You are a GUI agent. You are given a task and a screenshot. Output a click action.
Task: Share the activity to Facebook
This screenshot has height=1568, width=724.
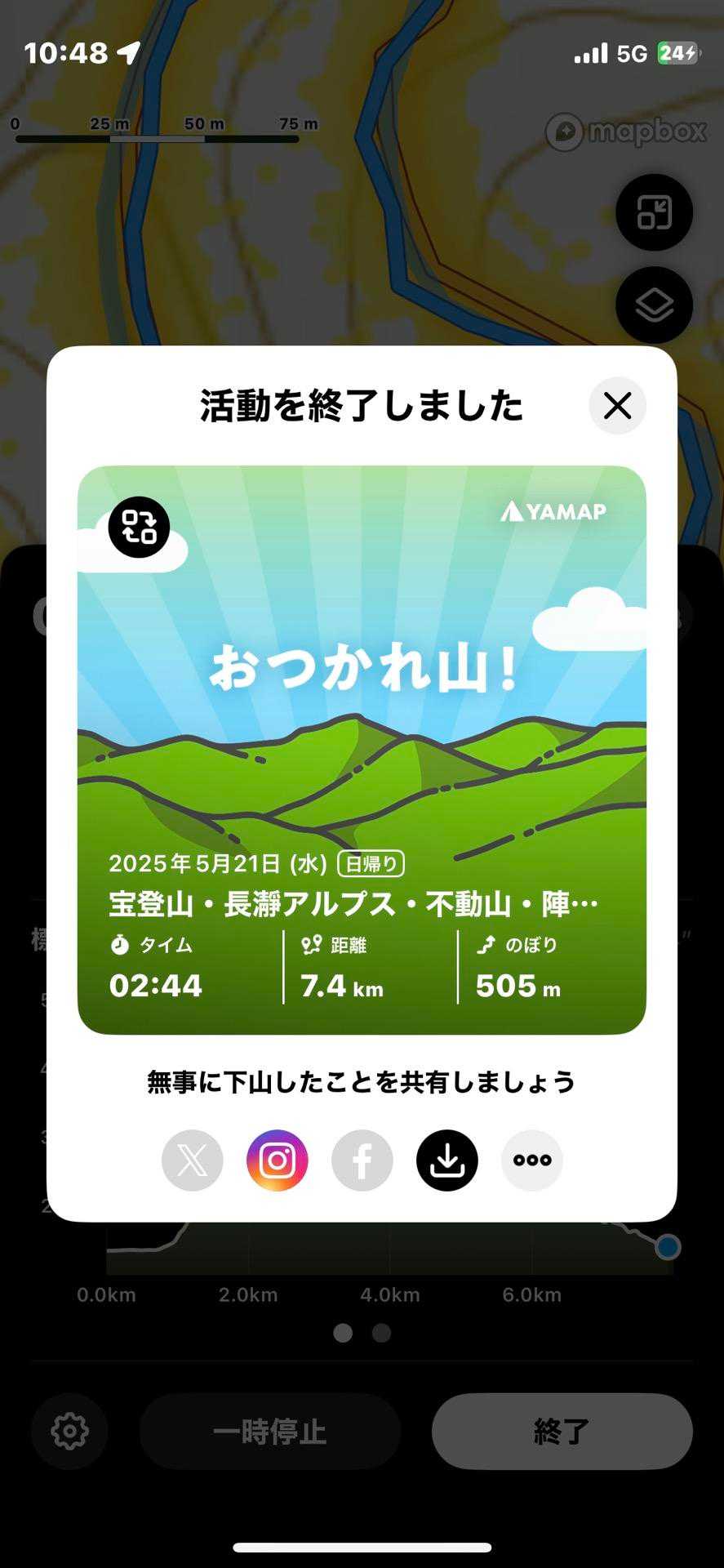(362, 1160)
